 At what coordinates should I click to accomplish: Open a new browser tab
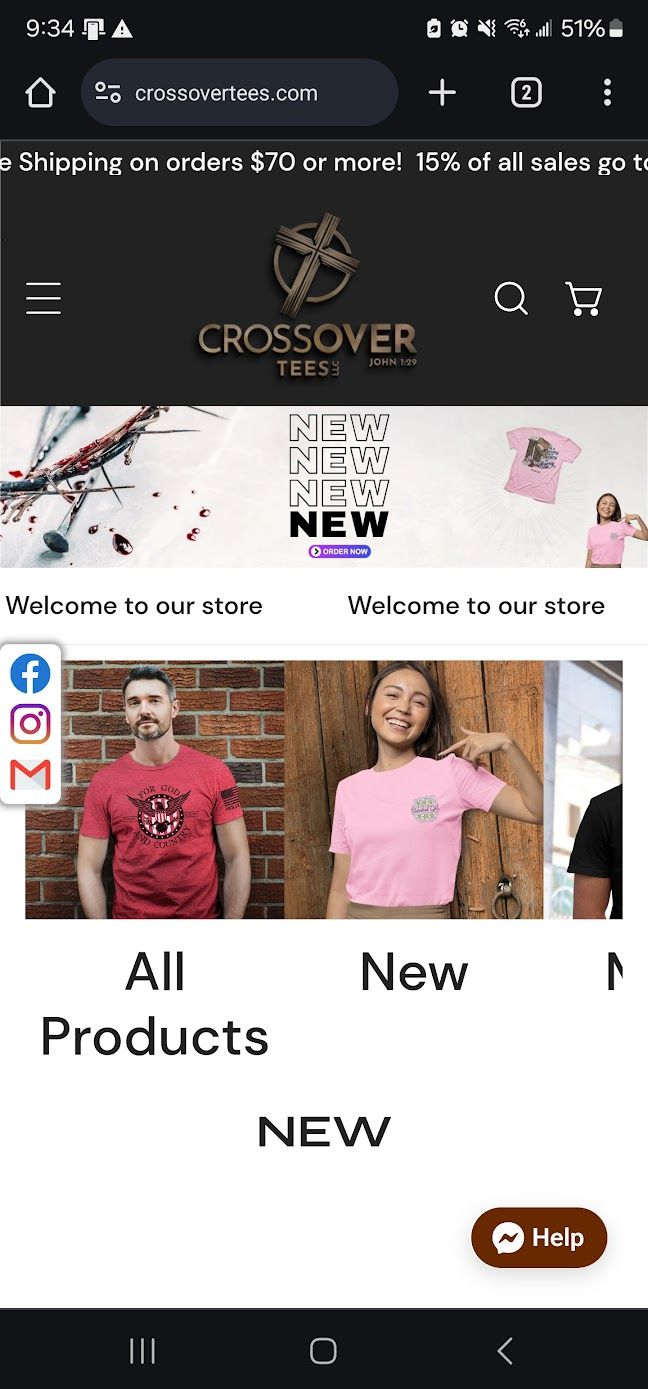[x=442, y=93]
